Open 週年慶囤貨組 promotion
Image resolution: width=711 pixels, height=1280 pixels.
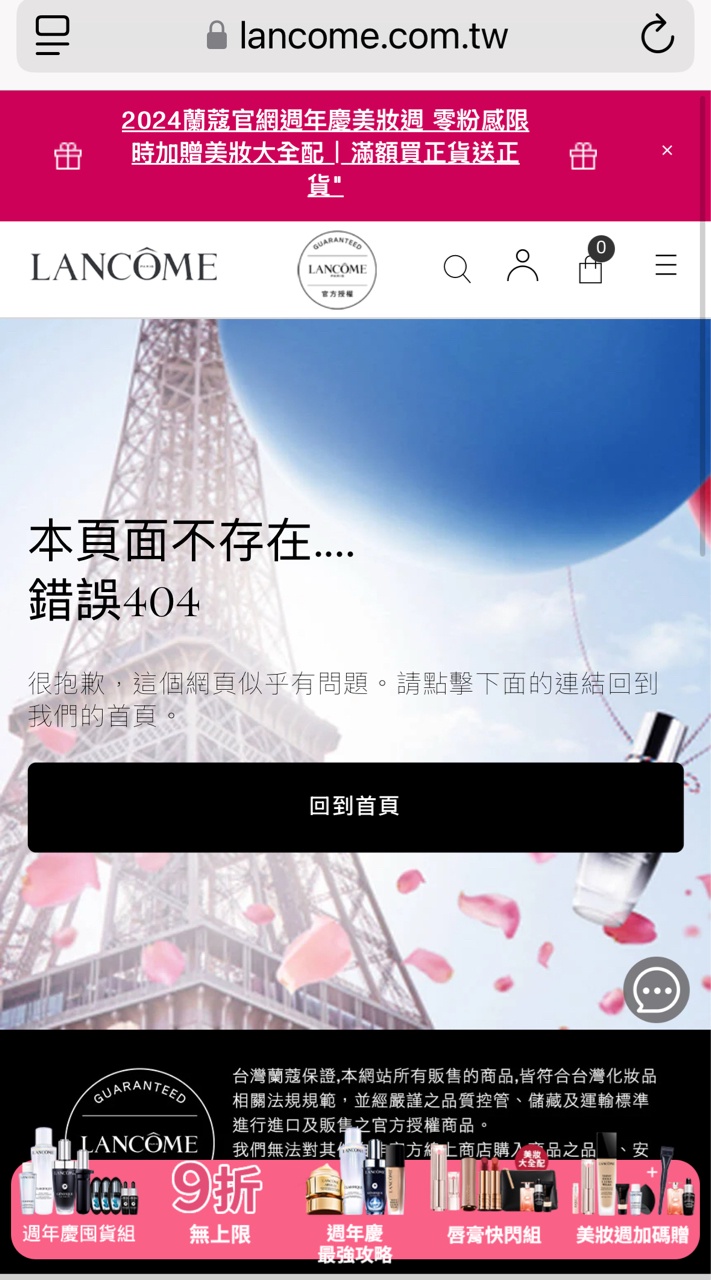coord(79,1195)
